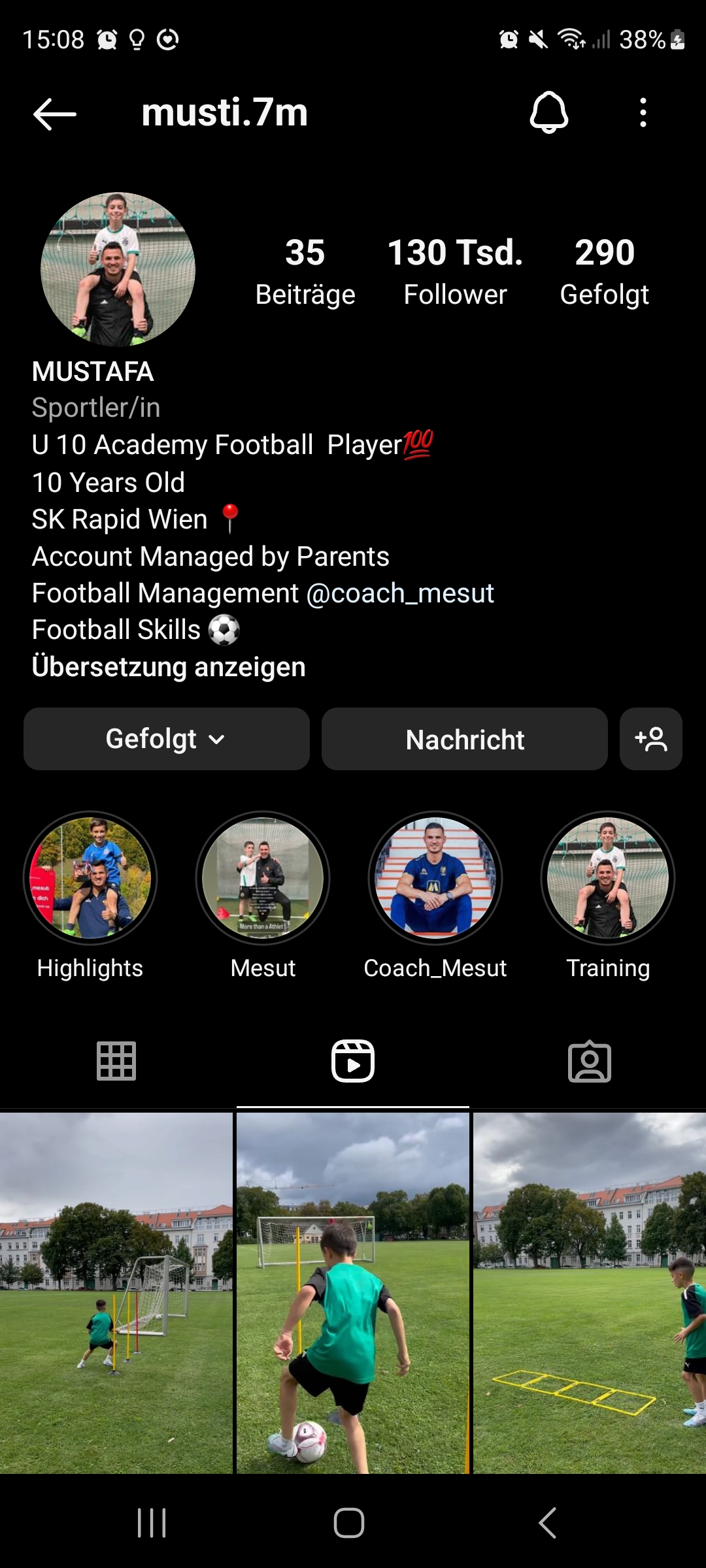Switch to the posts grid tab
This screenshot has width=706, height=1568.
pyautogui.click(x=116, y=1061)
